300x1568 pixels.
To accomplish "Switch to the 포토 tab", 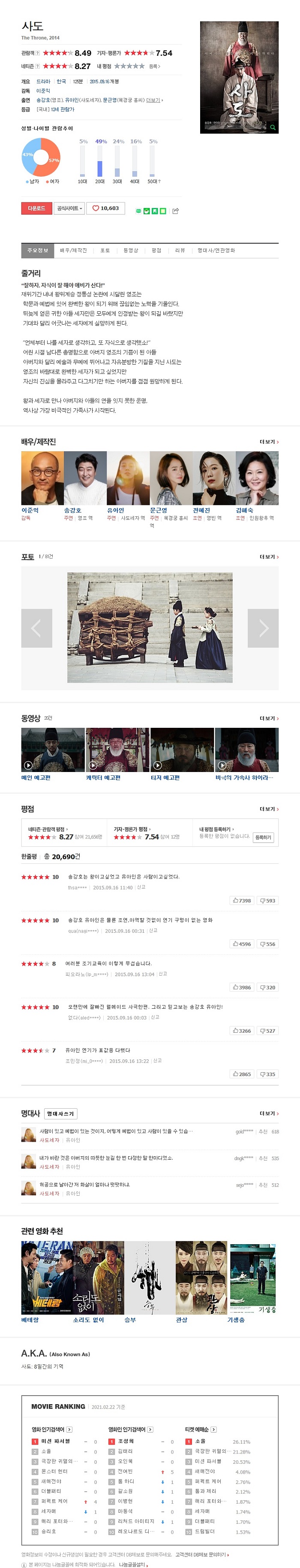I will pyautogui.click(x=105, y=250).
